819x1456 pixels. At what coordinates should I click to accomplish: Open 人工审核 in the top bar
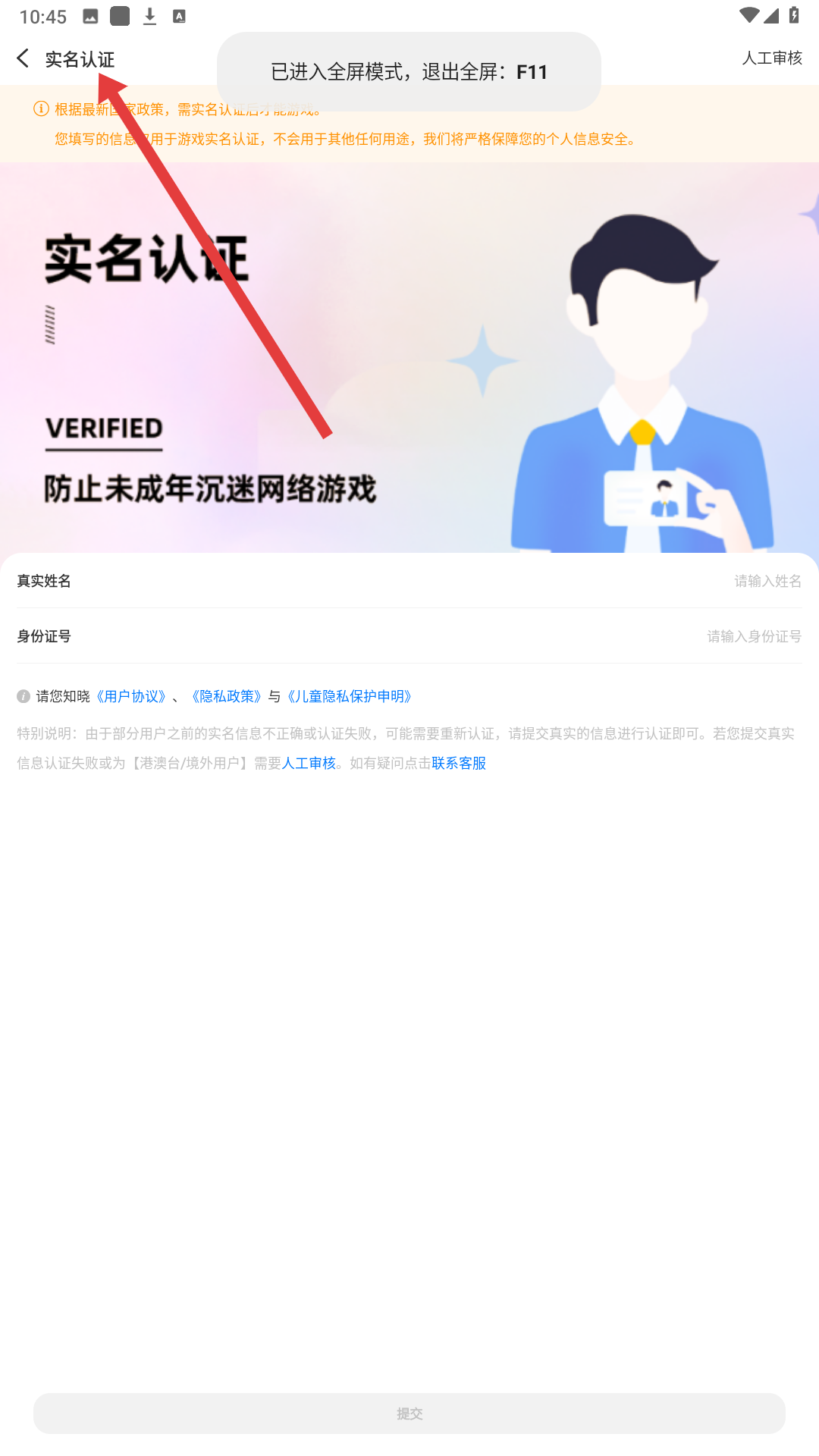pyautogui.click(x=771, y=58)
